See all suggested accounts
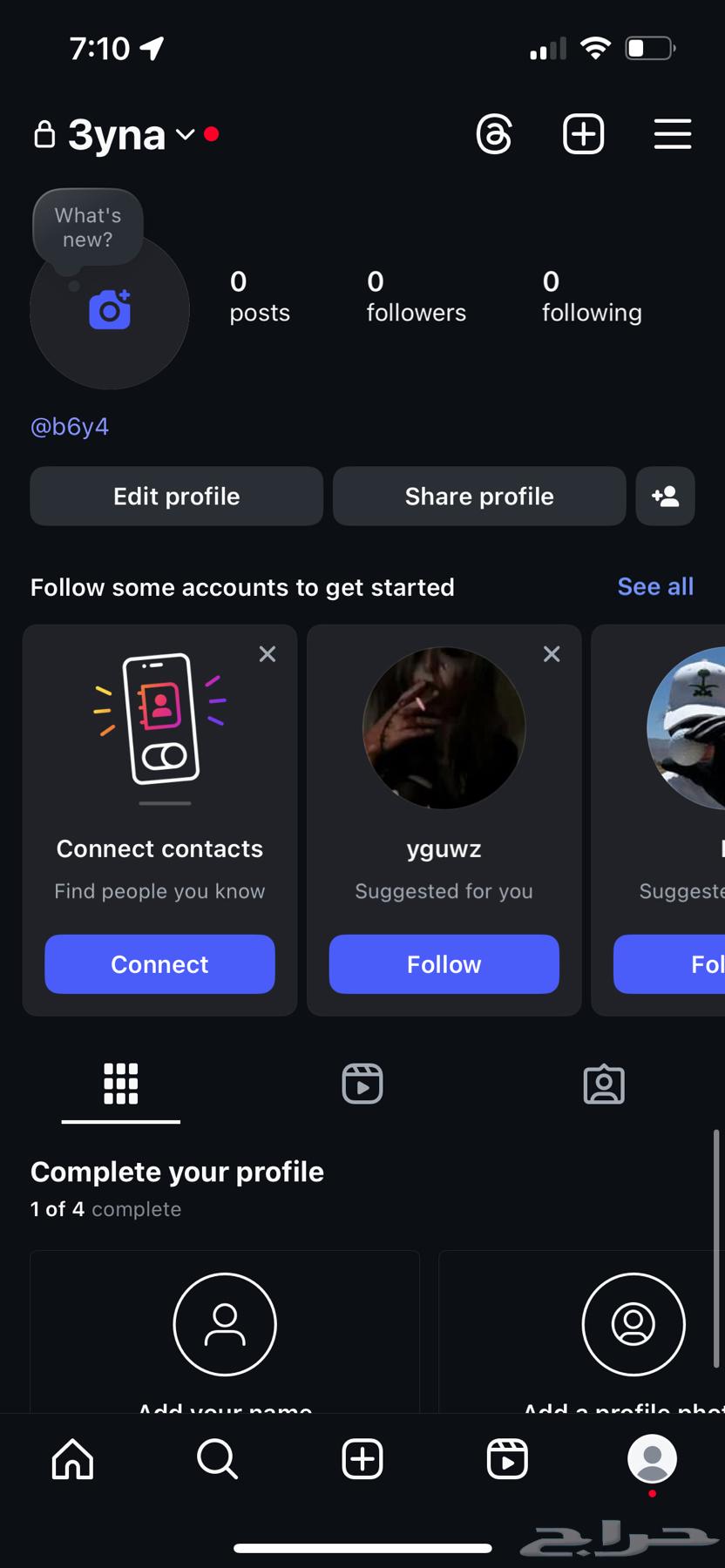The height and width of the screenshot is (1568, 725). pyautogui.click(x=655, y=587)
